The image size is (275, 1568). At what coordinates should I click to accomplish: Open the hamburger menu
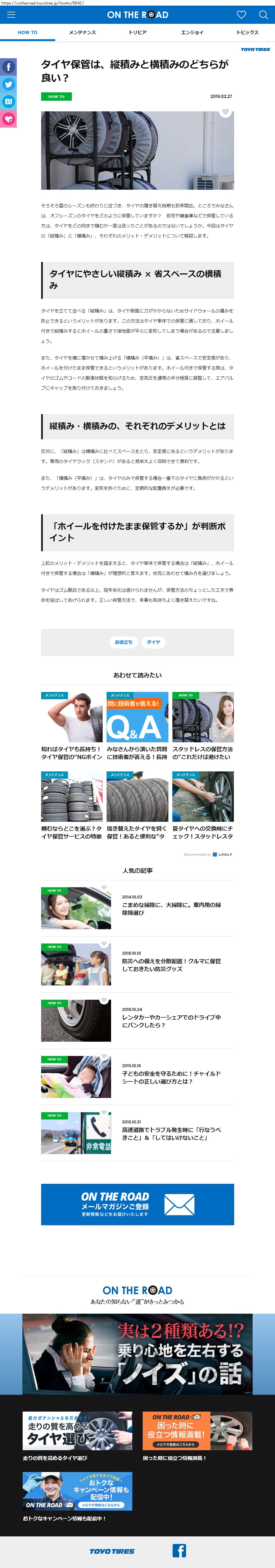pyautogui.click(x=11, y=15)
